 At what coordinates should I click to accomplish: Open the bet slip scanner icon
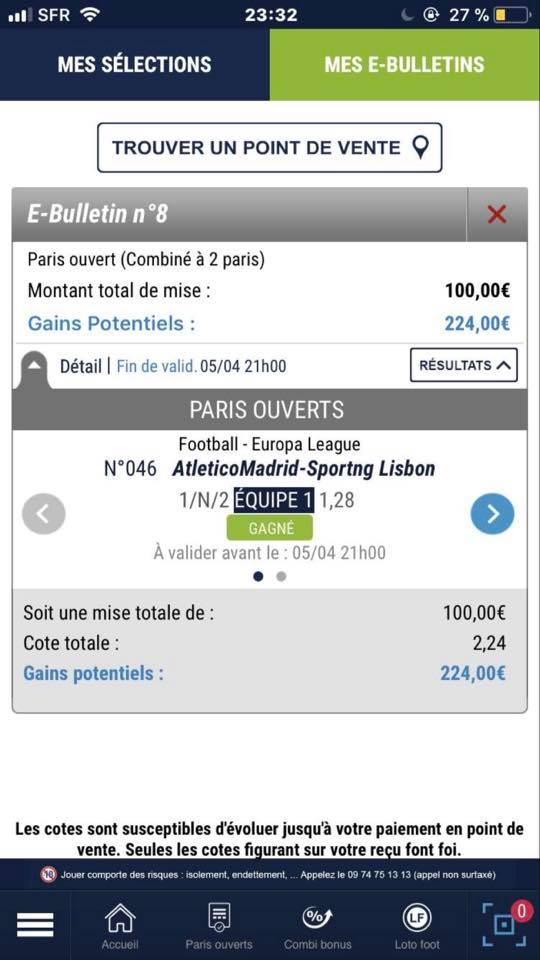[x=503, y=924]
